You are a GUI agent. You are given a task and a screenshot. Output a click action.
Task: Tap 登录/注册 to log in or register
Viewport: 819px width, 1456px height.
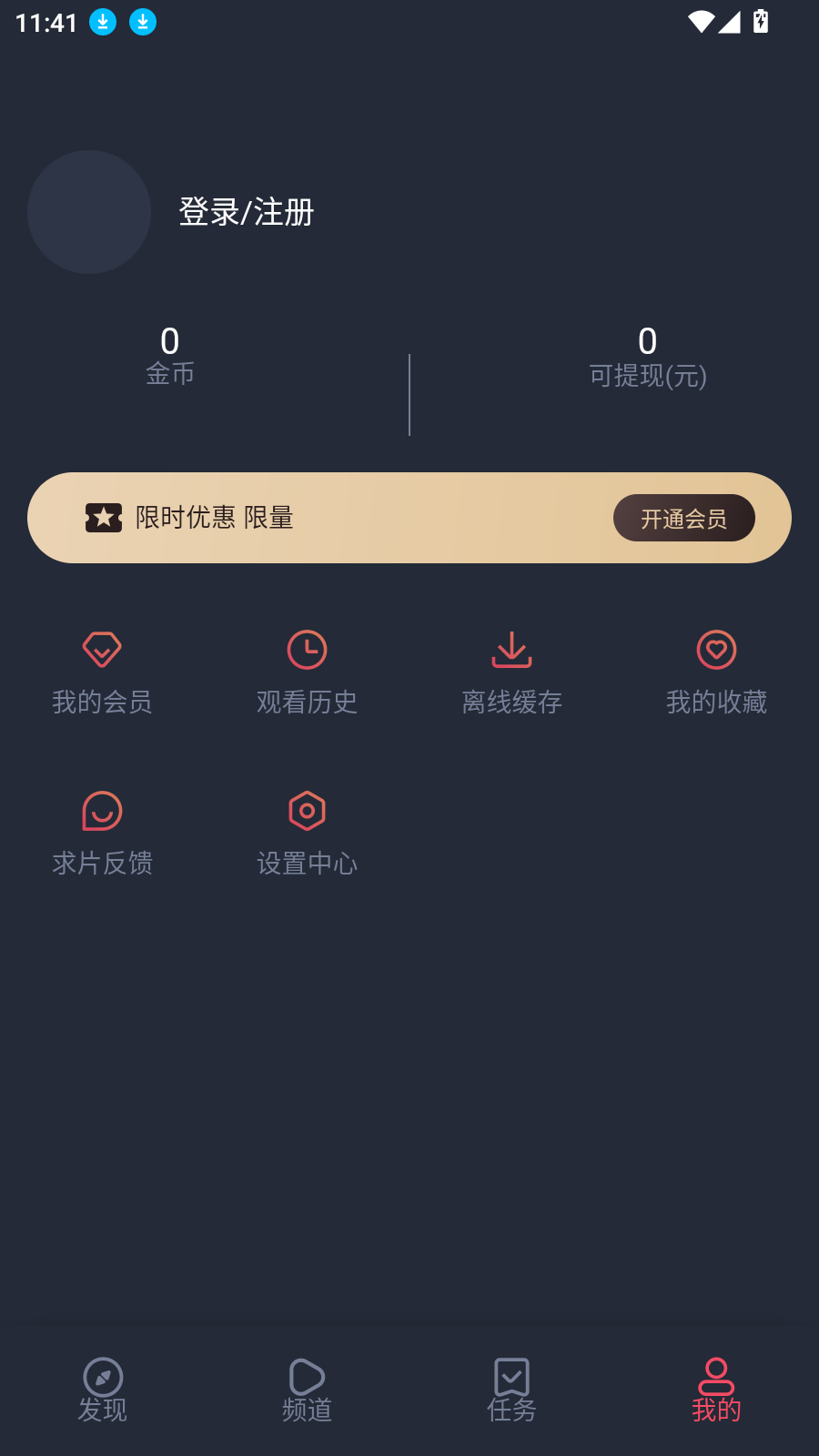click(x=245, y=213)
